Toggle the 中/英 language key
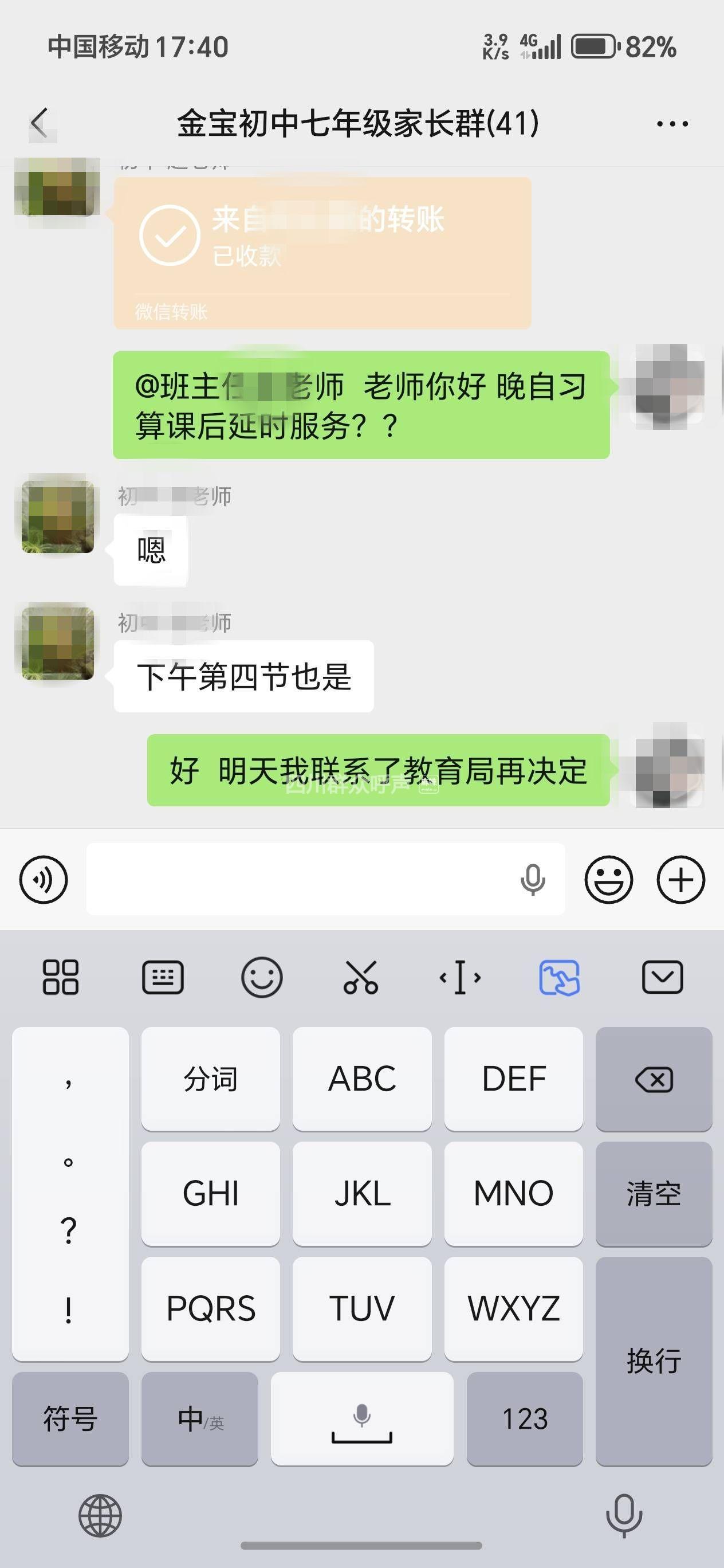The width and height of the screenshot is (724, 1568). (199, 1419)
